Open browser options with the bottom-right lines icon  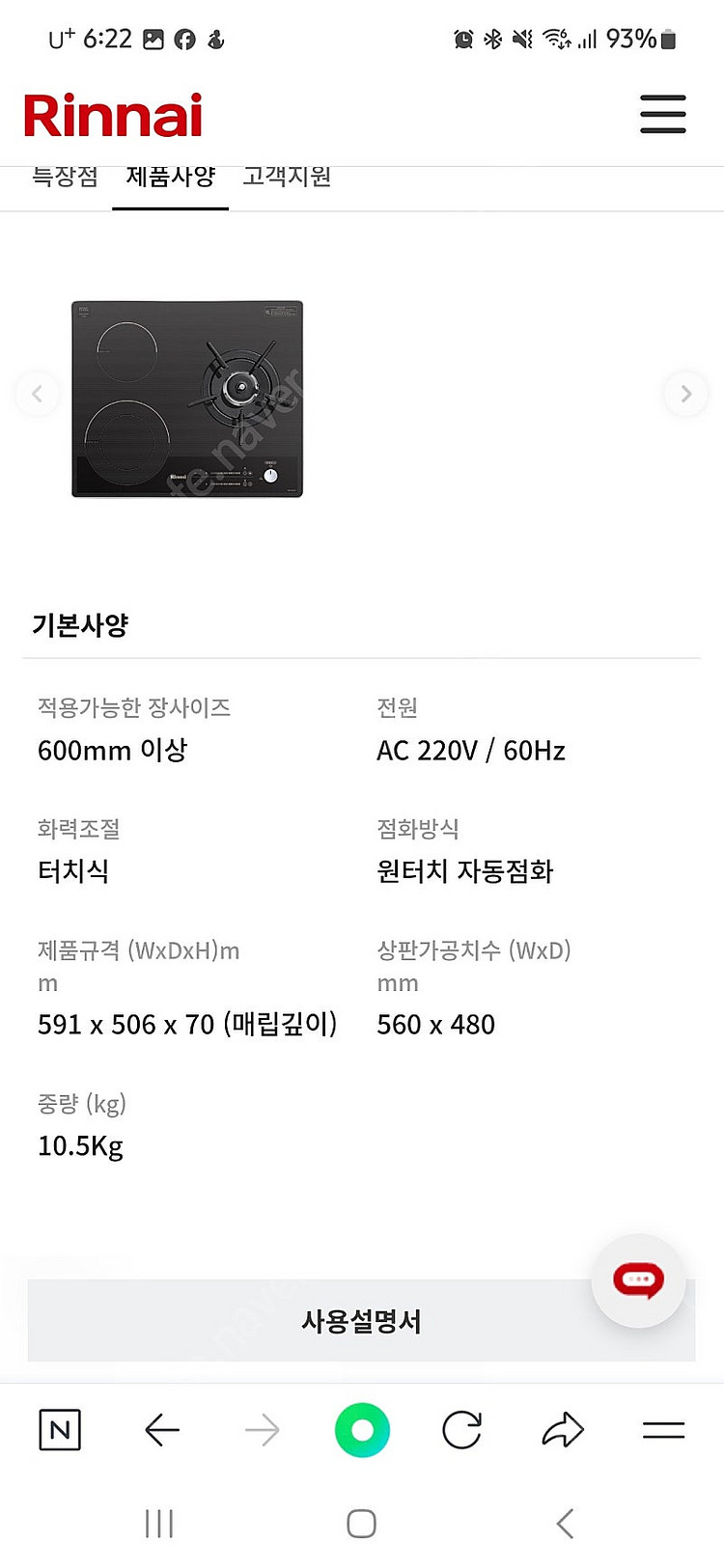coord(663,1431)
